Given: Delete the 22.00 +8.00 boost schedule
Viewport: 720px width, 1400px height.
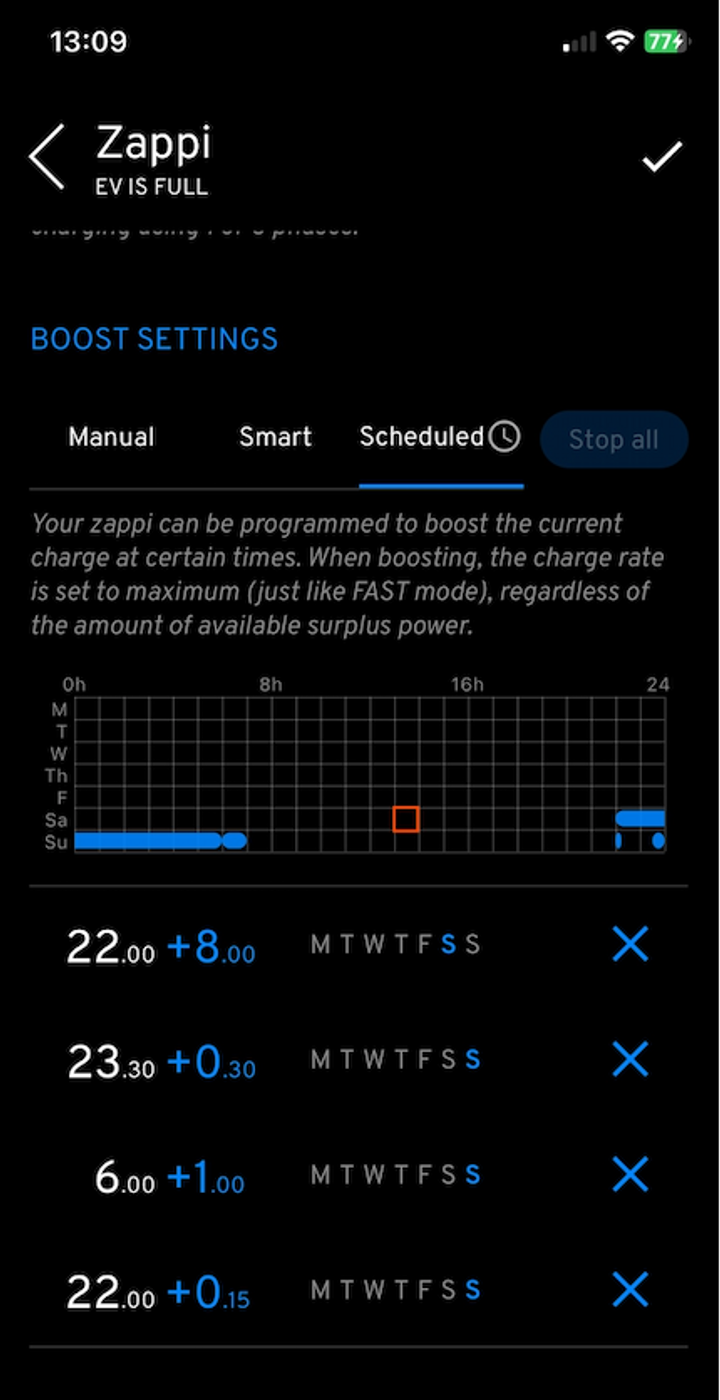Looking at the screenshot, I should tap(630, 944).
